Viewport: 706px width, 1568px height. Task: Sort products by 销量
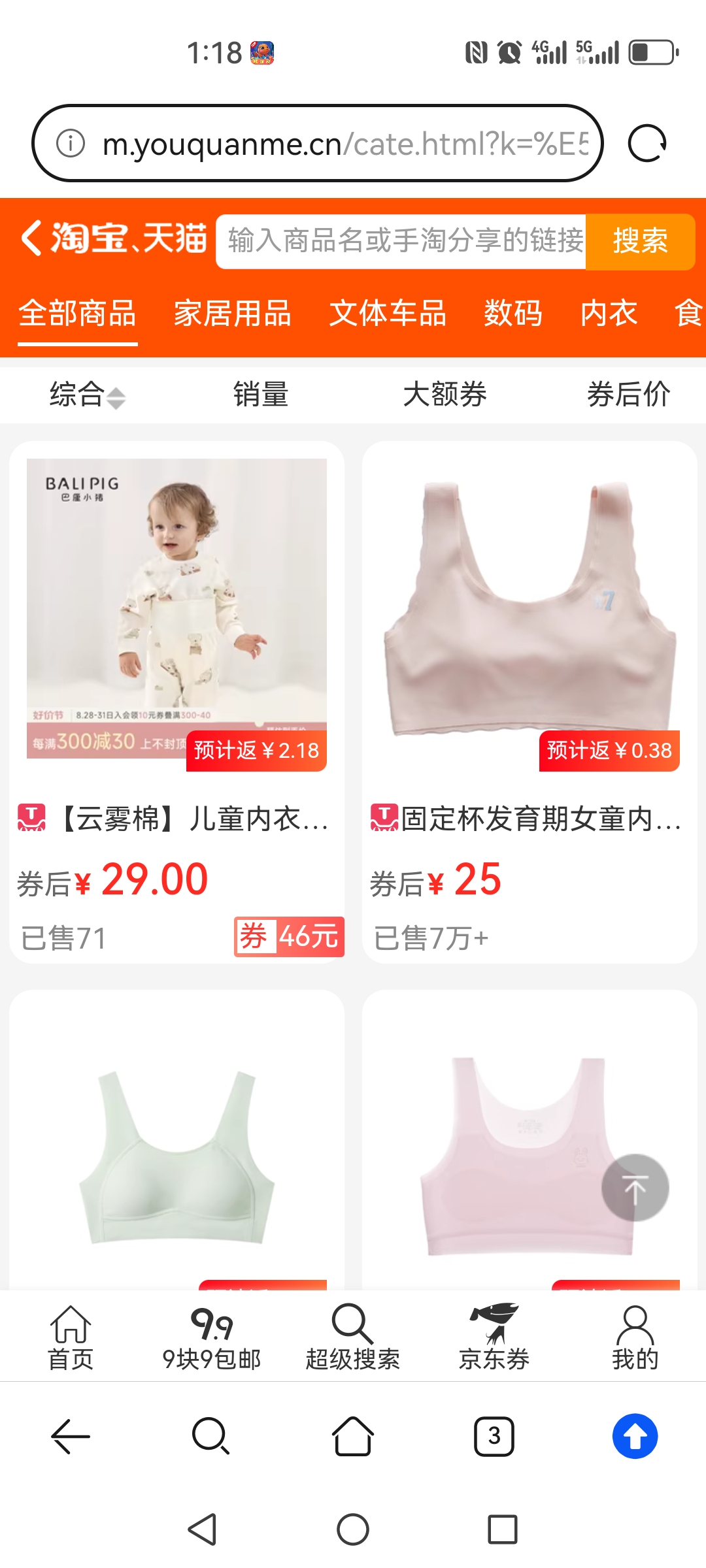[261, 395]
